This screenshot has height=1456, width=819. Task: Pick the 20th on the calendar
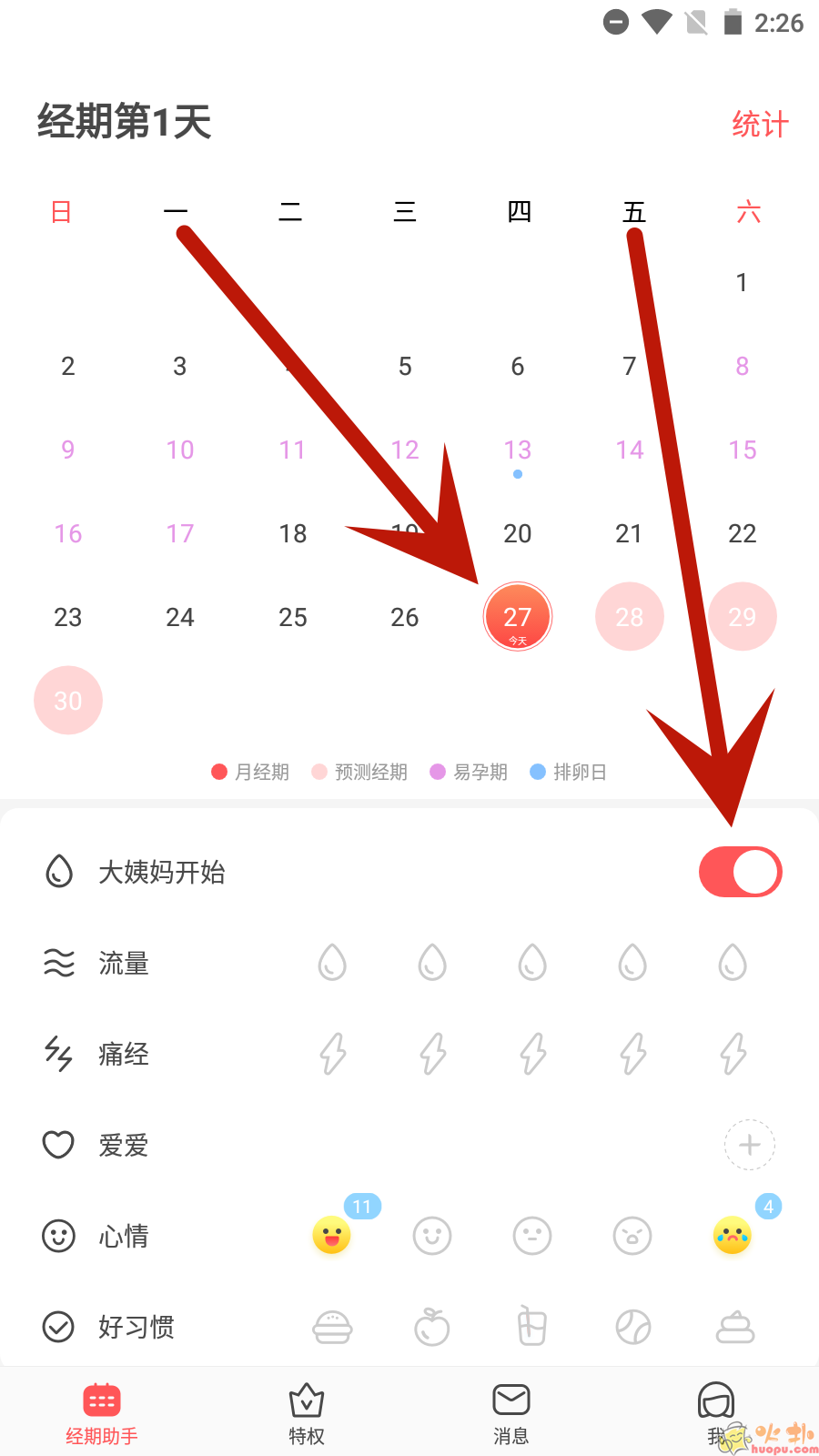(517, 533)
